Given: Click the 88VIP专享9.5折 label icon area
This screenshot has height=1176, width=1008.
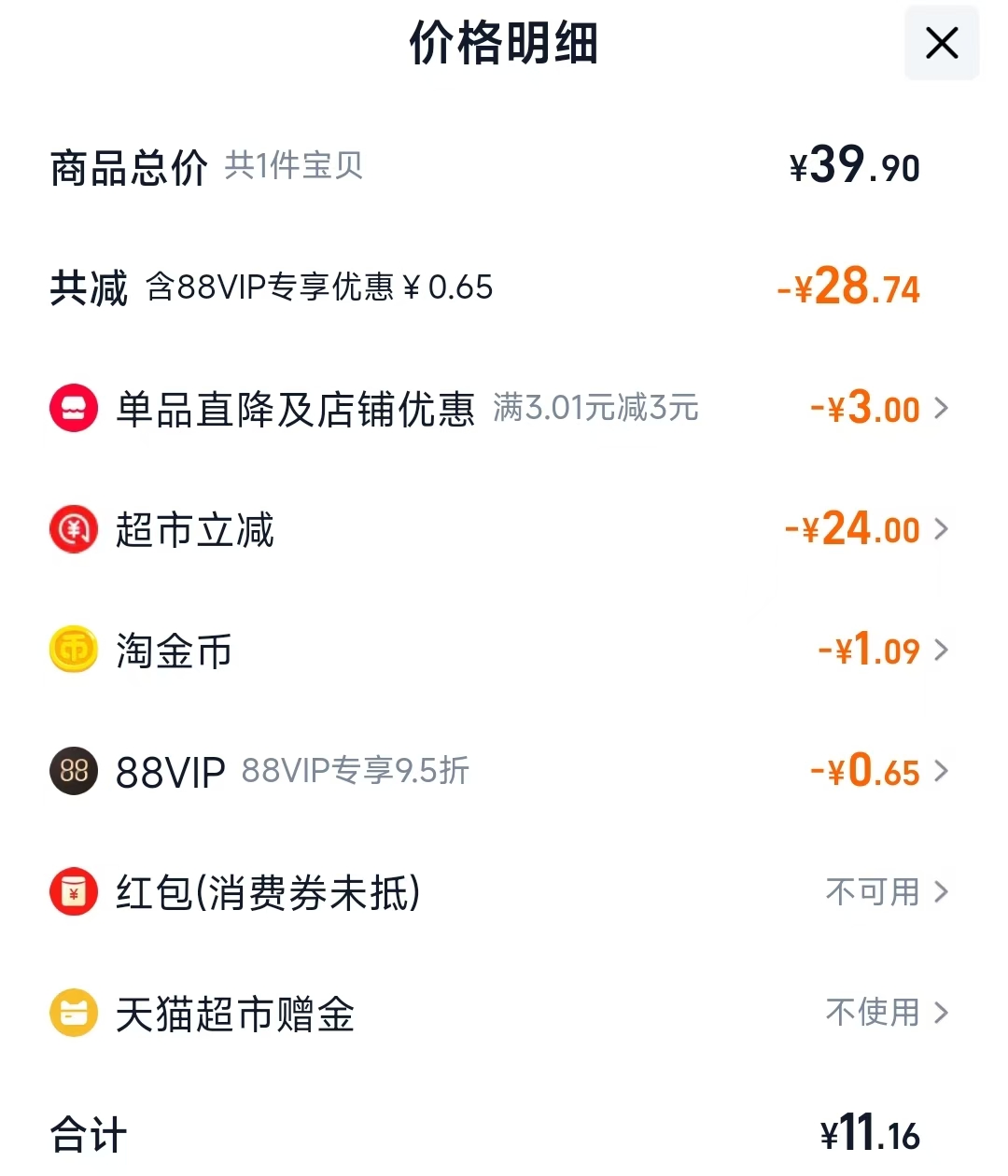Looking at the screenshot, I should click(357, 771).
